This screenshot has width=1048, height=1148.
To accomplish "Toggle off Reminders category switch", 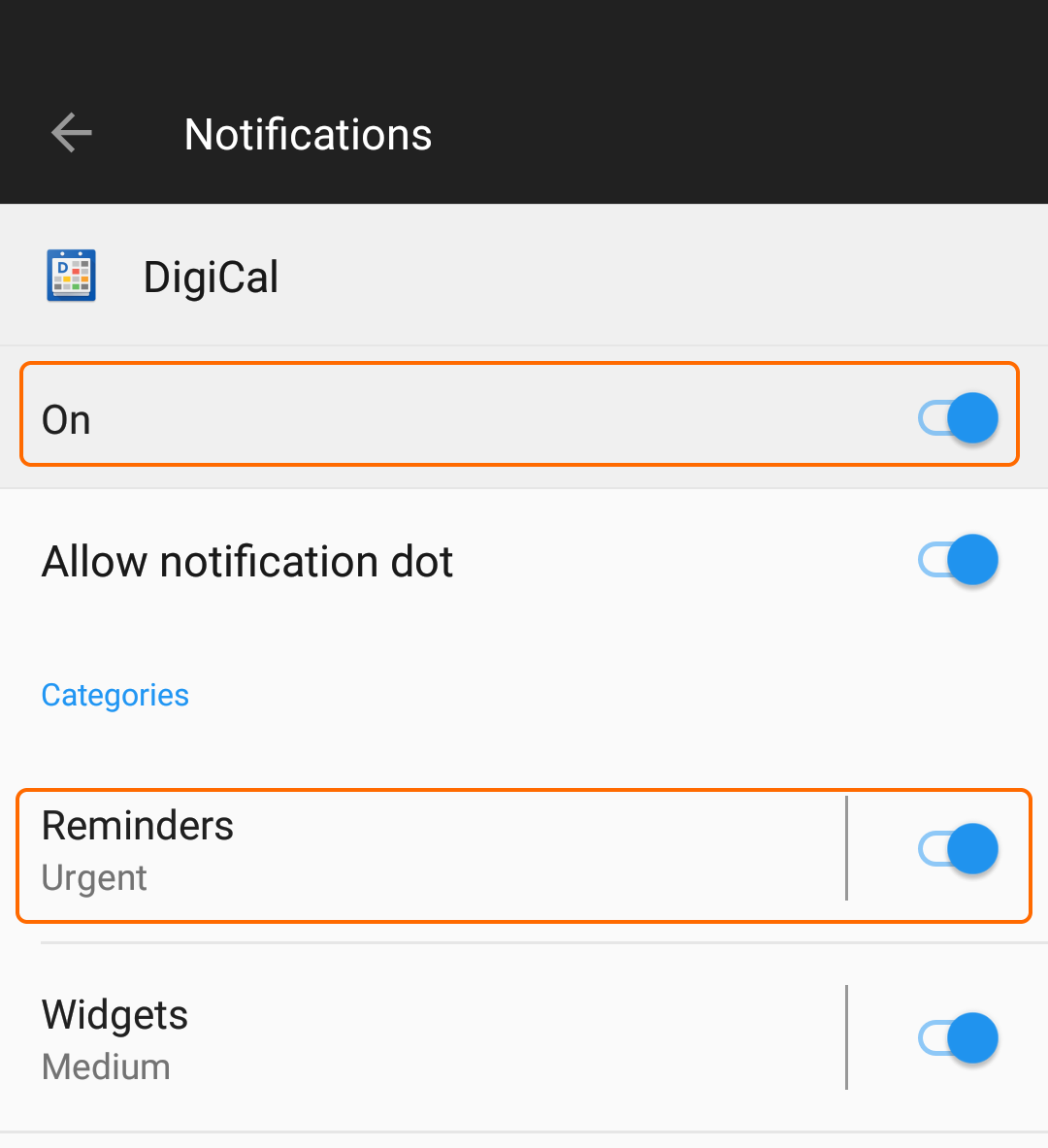I will 958,849.
